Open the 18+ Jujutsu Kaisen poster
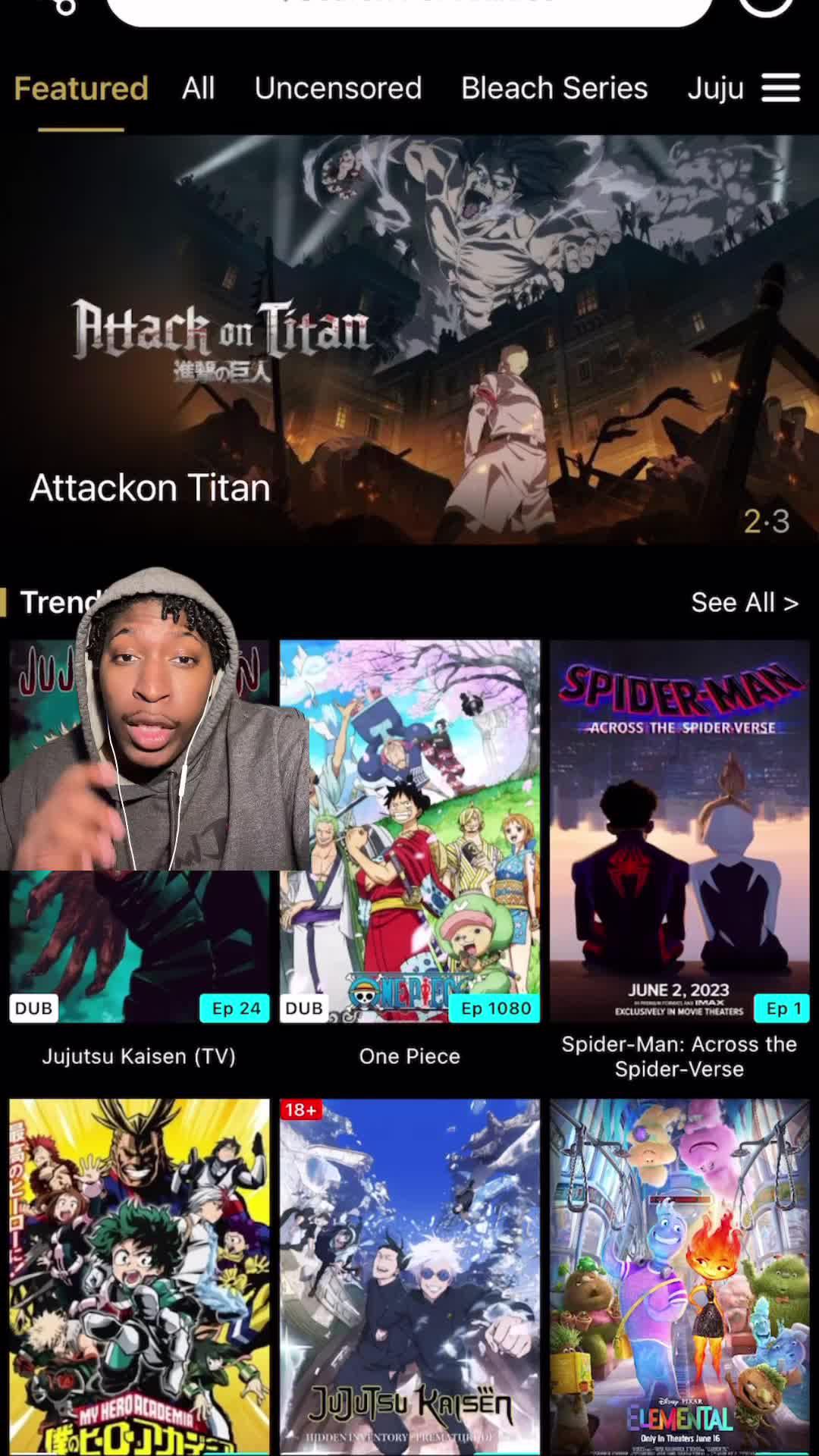The image size is (819, 1456). [x=409, y=1274]
